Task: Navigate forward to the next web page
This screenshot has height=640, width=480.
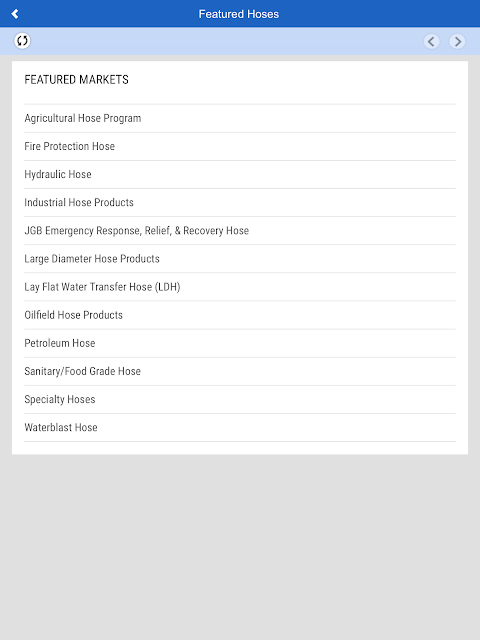Action: click(457, 41)
